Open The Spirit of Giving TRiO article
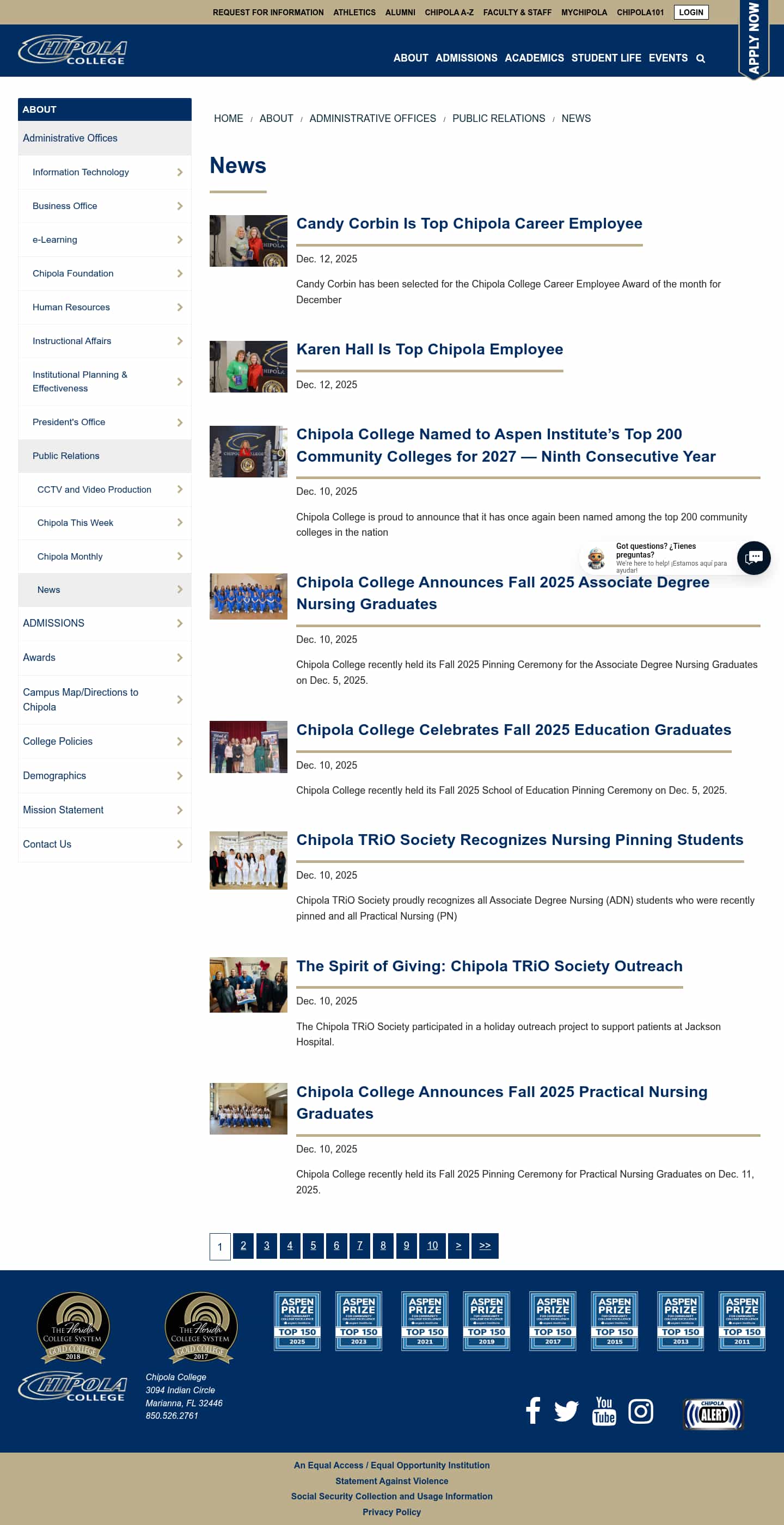784x1525 pixels. 489,966
